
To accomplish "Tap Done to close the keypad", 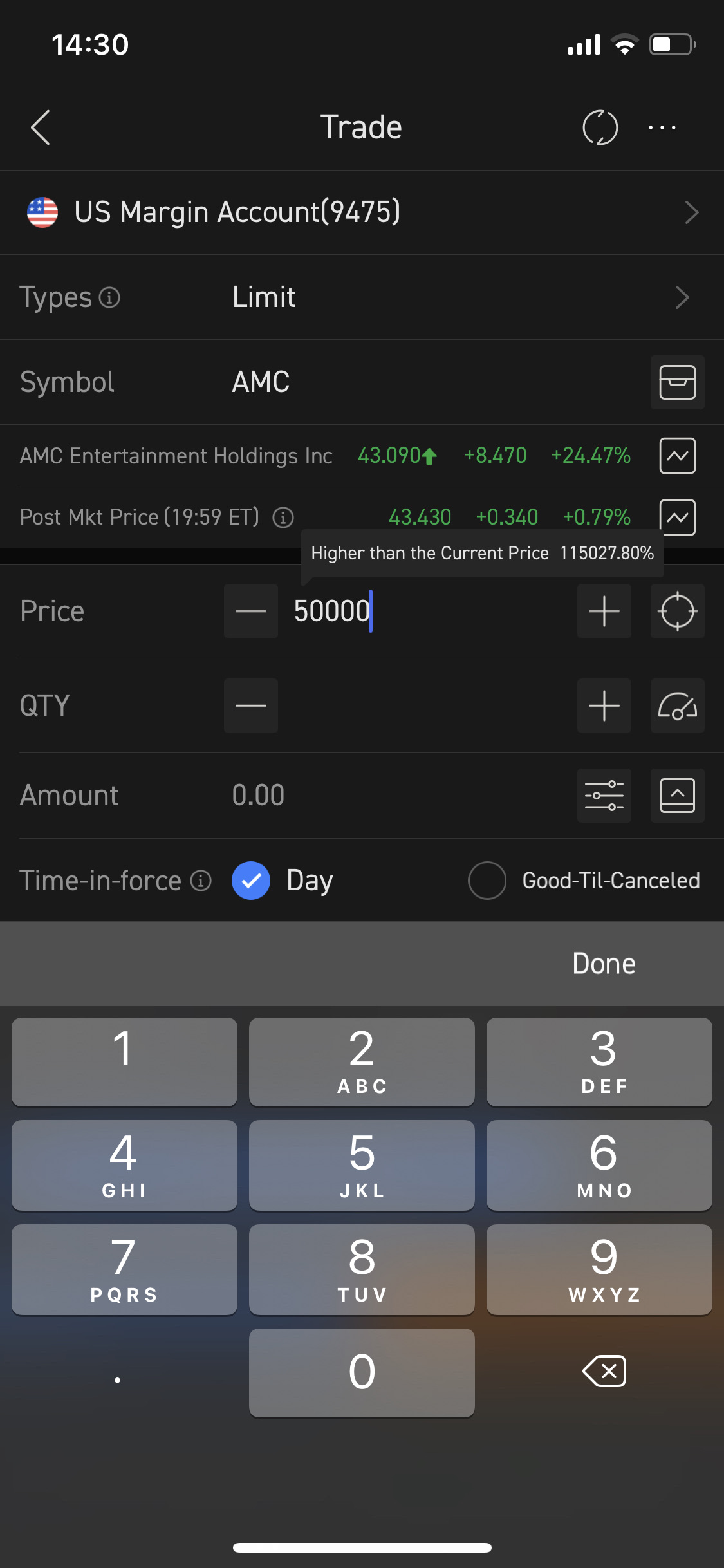I will [x=604, y=964].
